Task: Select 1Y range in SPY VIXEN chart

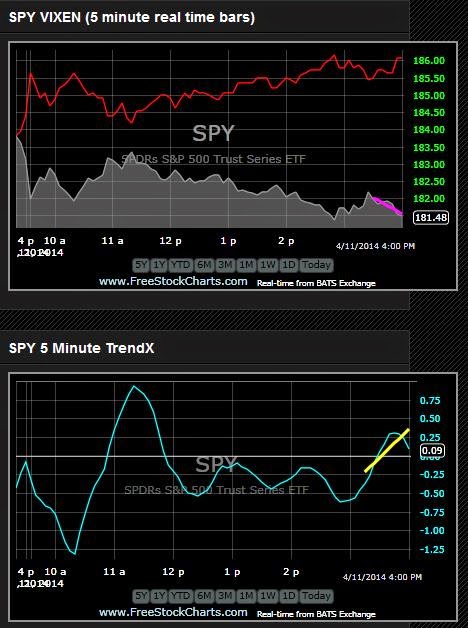Action: [159, 265]
